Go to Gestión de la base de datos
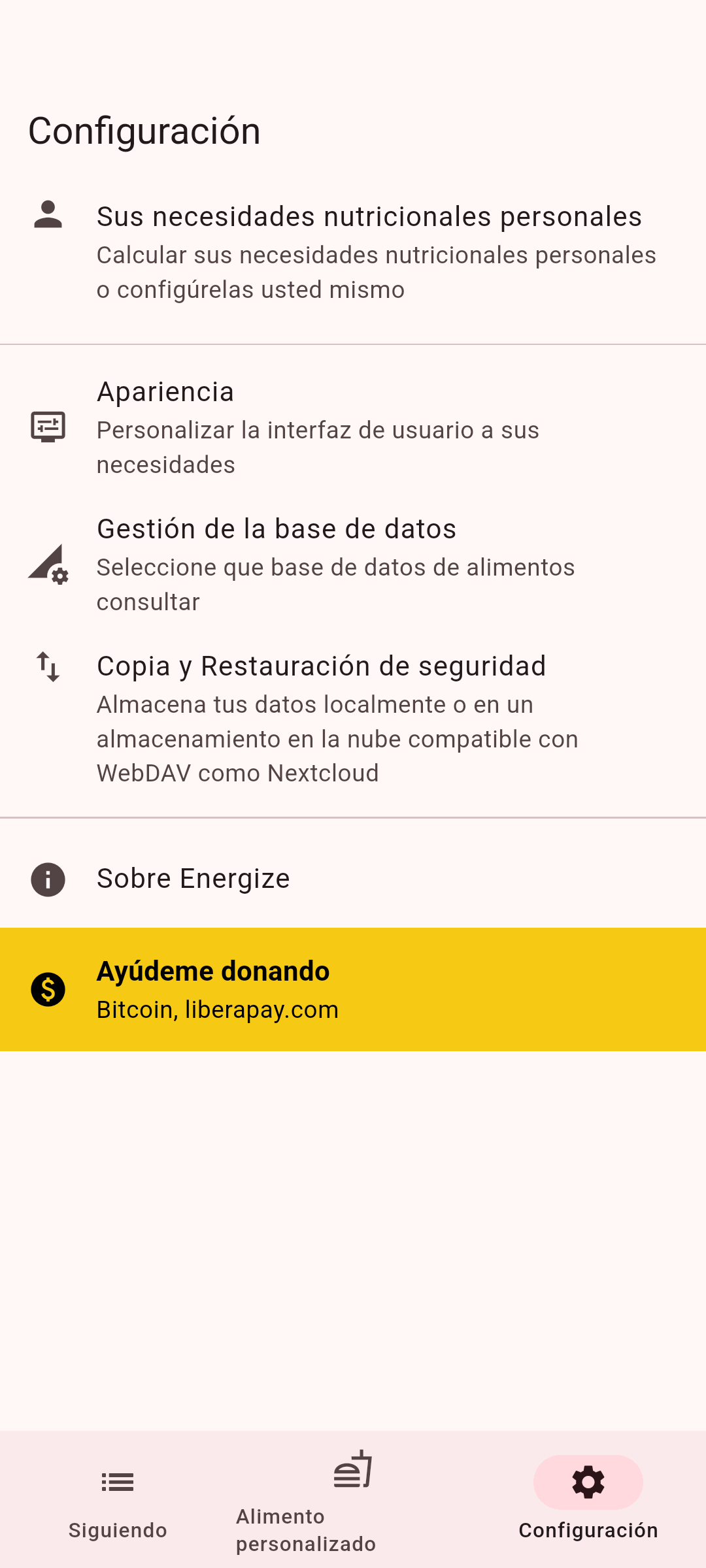Screen dimensions: 706x1568 (x=353, y=564)
